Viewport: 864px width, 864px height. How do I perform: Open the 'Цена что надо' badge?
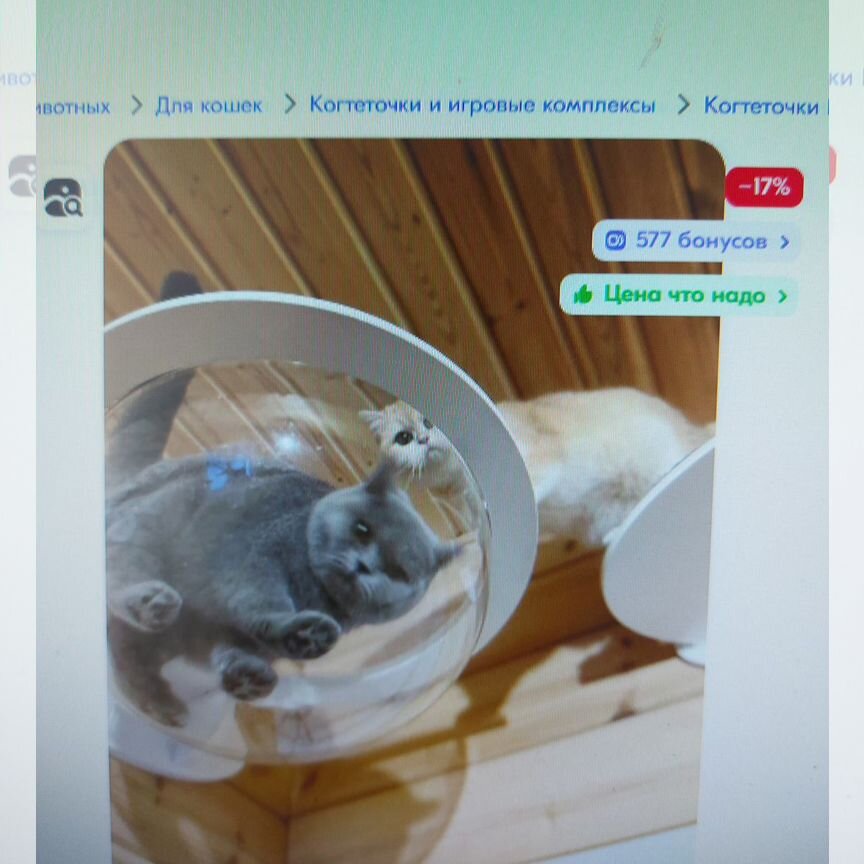(680, 295)
